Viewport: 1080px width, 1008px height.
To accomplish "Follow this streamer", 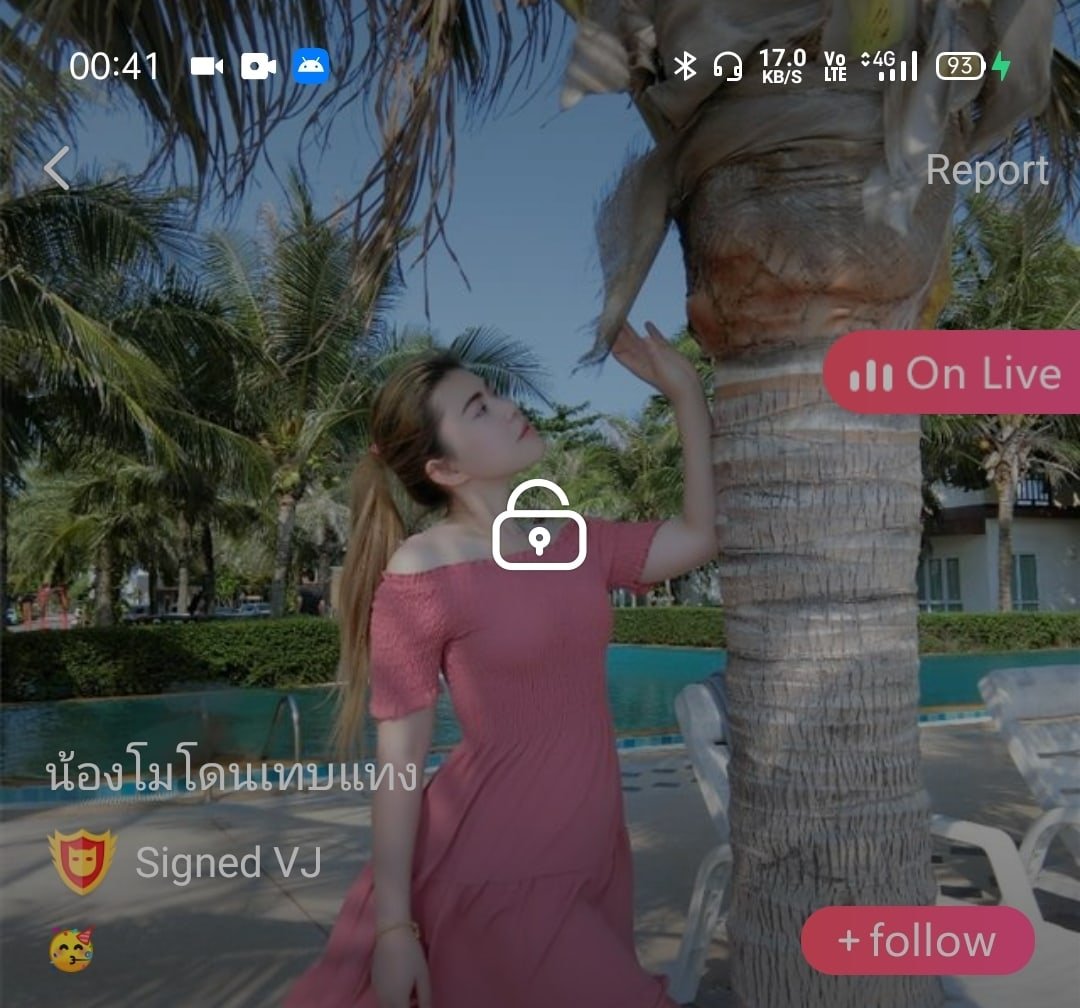I will click(x=917, y=940).
